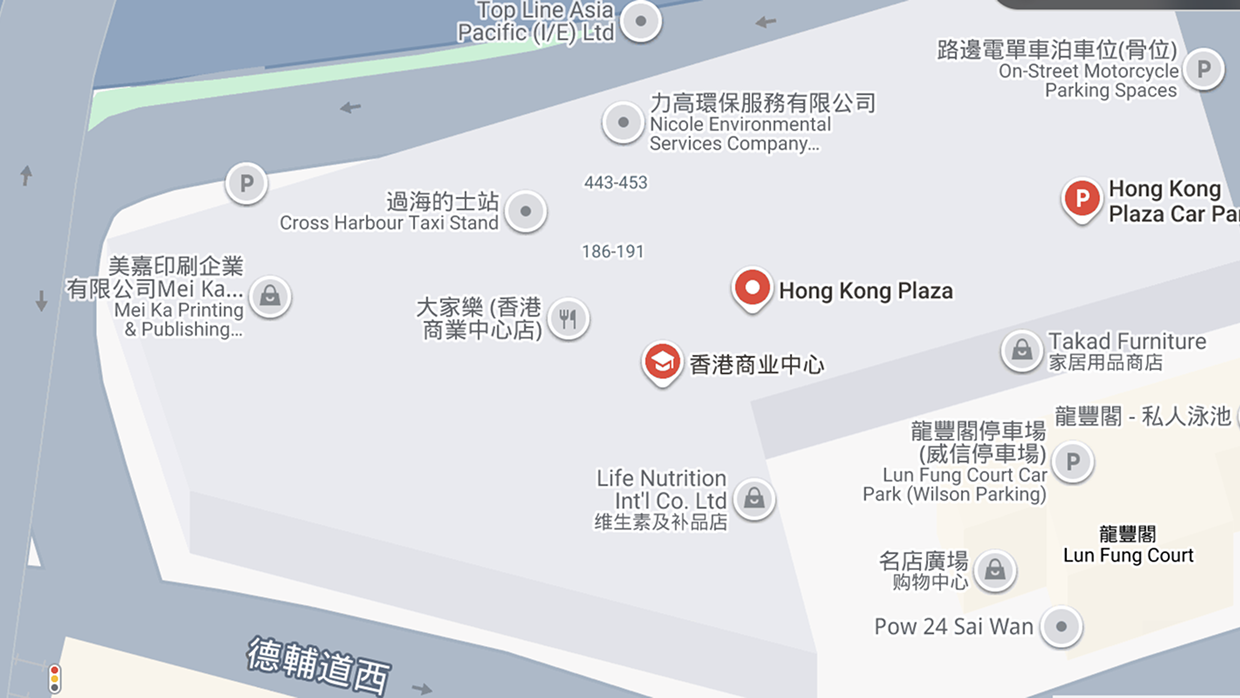Tap the 名店廣場 shopping marker
The image size is (1240, 698).
coord(995,571)
